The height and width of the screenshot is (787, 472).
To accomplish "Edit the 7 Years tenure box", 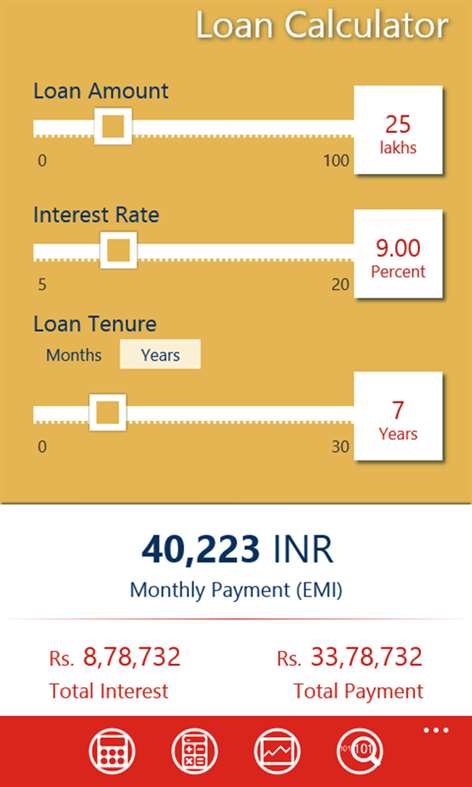I will pos(398,416).
